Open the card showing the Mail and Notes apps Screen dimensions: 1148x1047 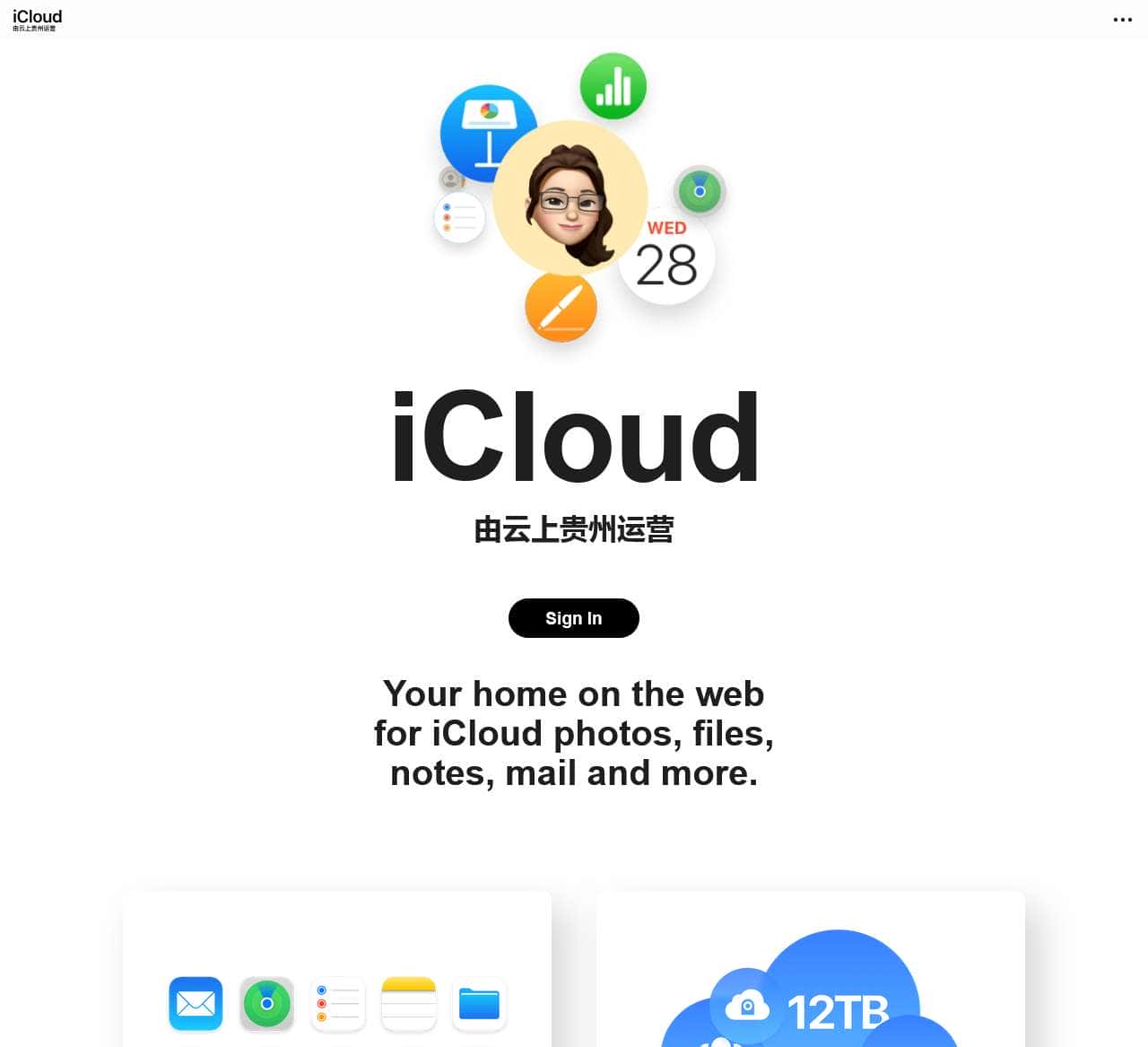point(337,969)
